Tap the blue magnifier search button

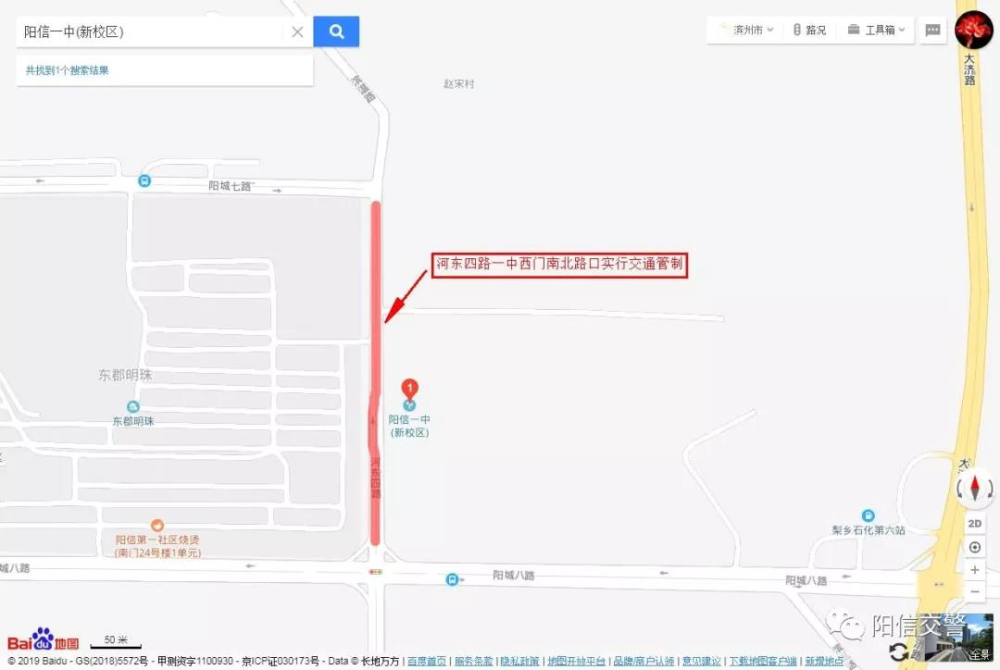click(x=336, y=32)
